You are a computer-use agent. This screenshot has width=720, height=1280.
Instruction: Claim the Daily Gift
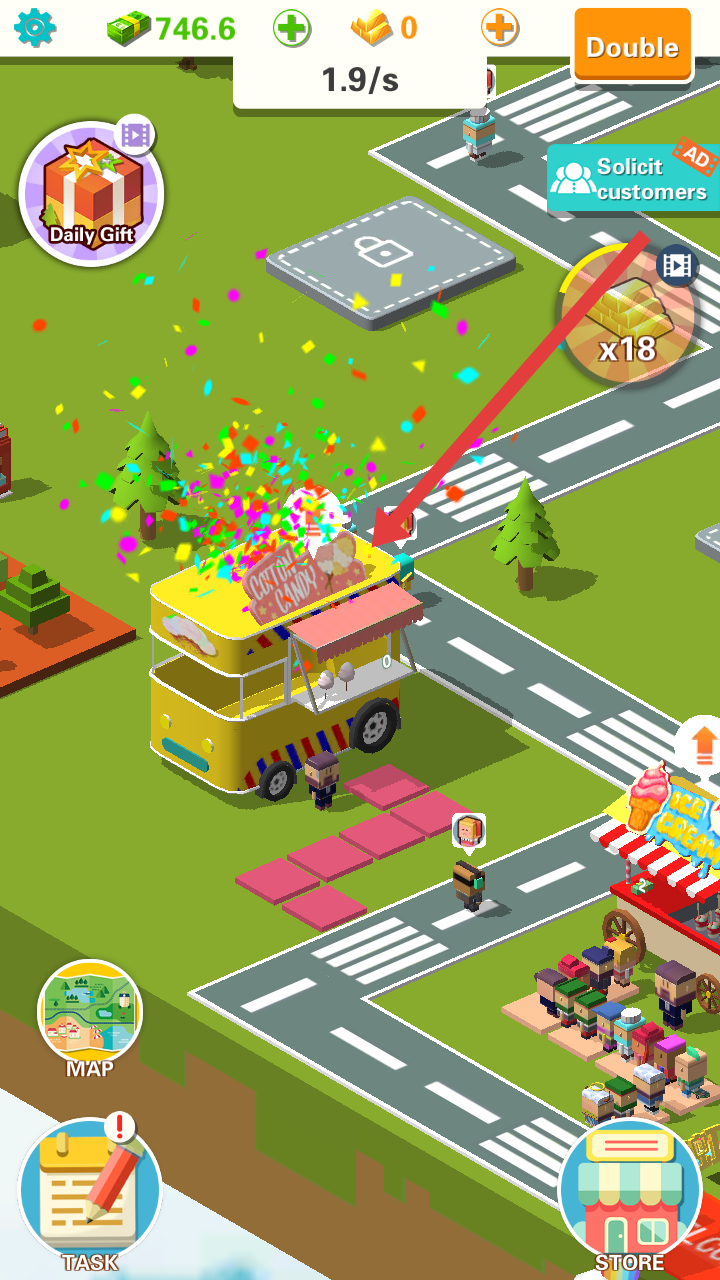91,194
